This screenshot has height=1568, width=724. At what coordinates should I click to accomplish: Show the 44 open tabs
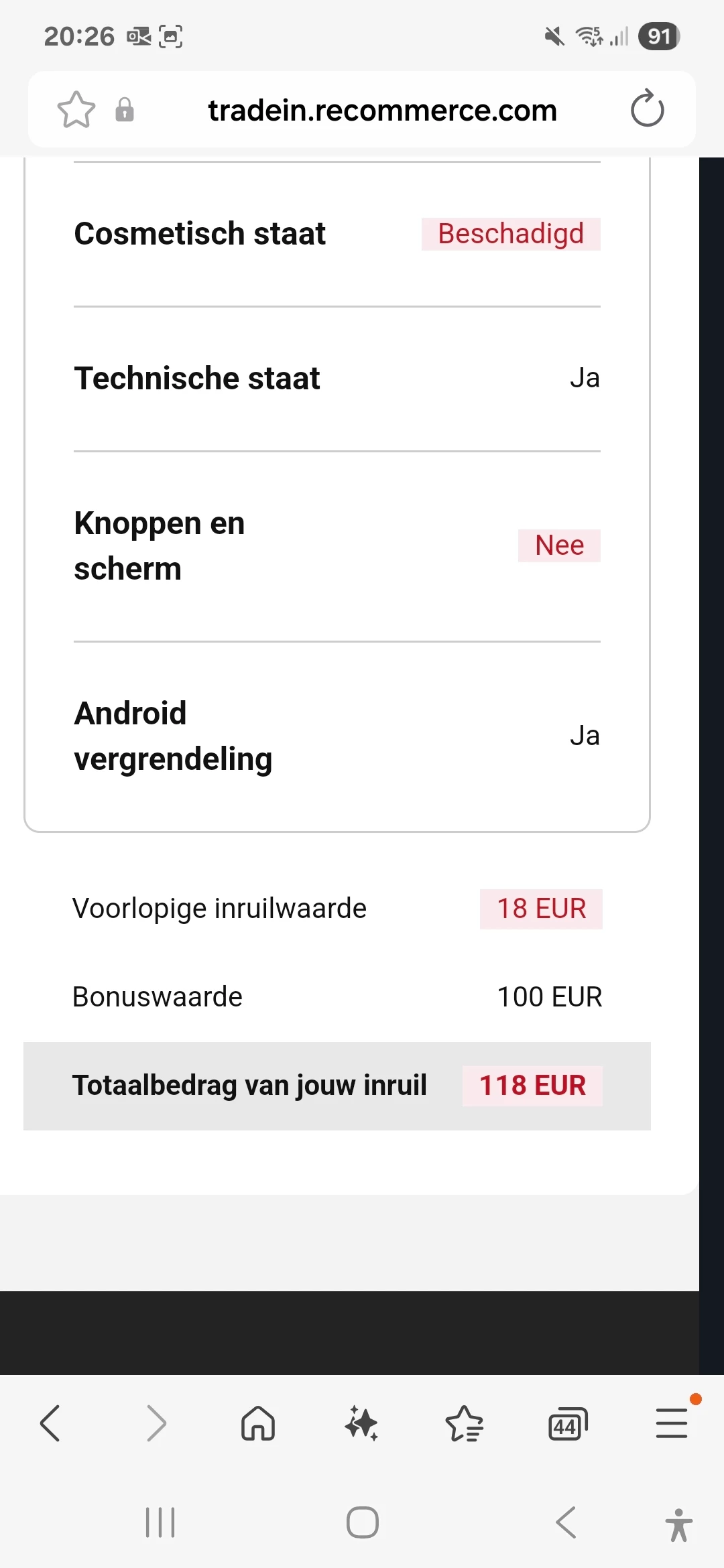[x=568, y=1423]
